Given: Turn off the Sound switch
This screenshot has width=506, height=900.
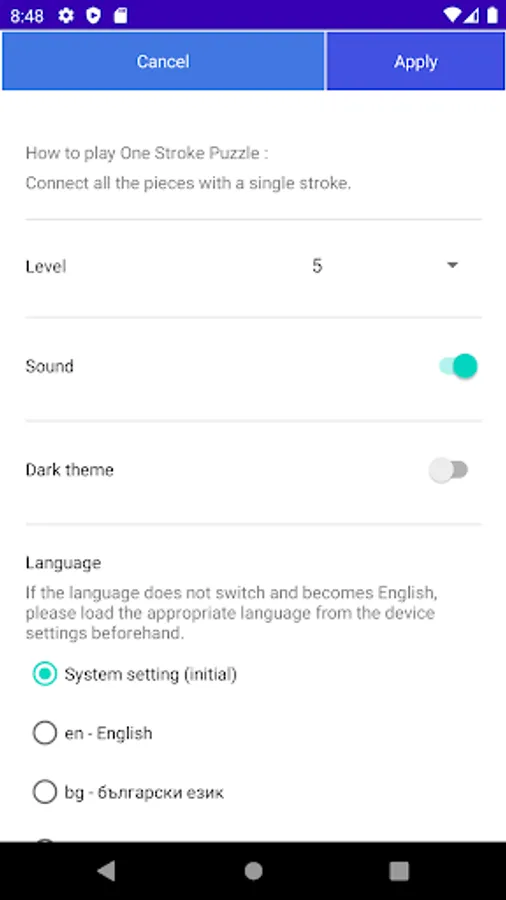Looking at the screenshot, I should pos(458,366).
